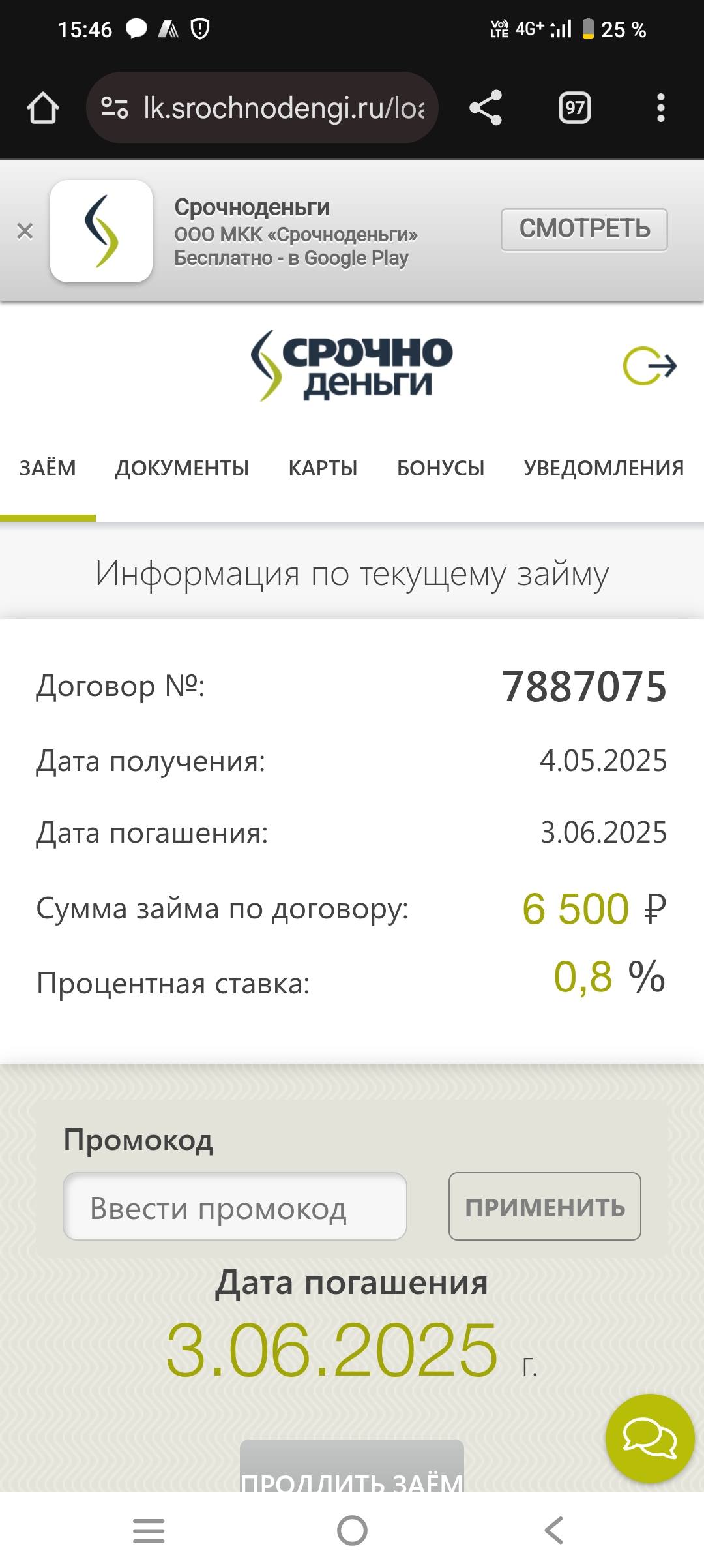This screenshot has width=704, height=1568.
Task: Go to the БОНУСЫ tab
Action: [x=441, y=468]
